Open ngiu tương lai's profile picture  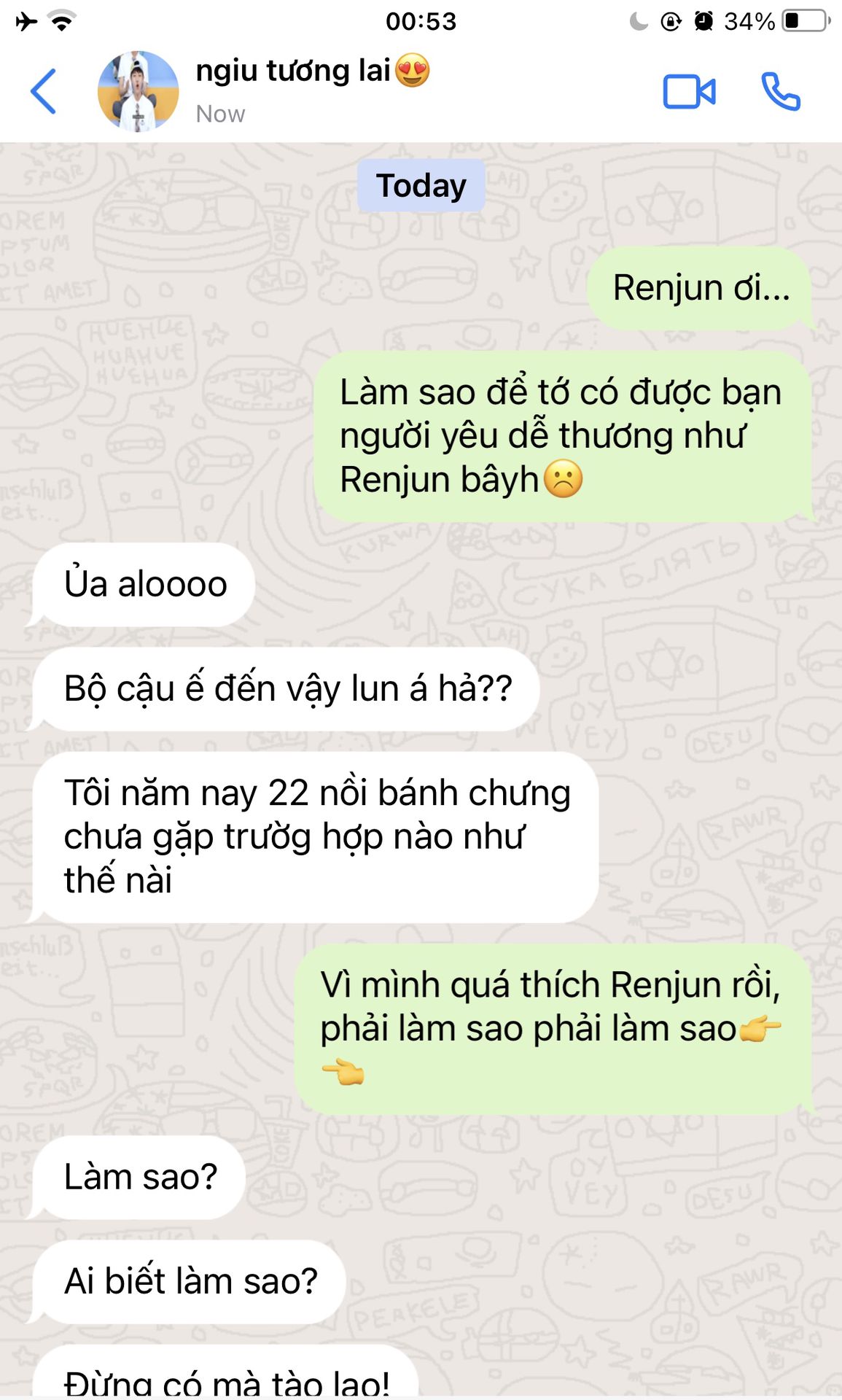click(139, 92)
